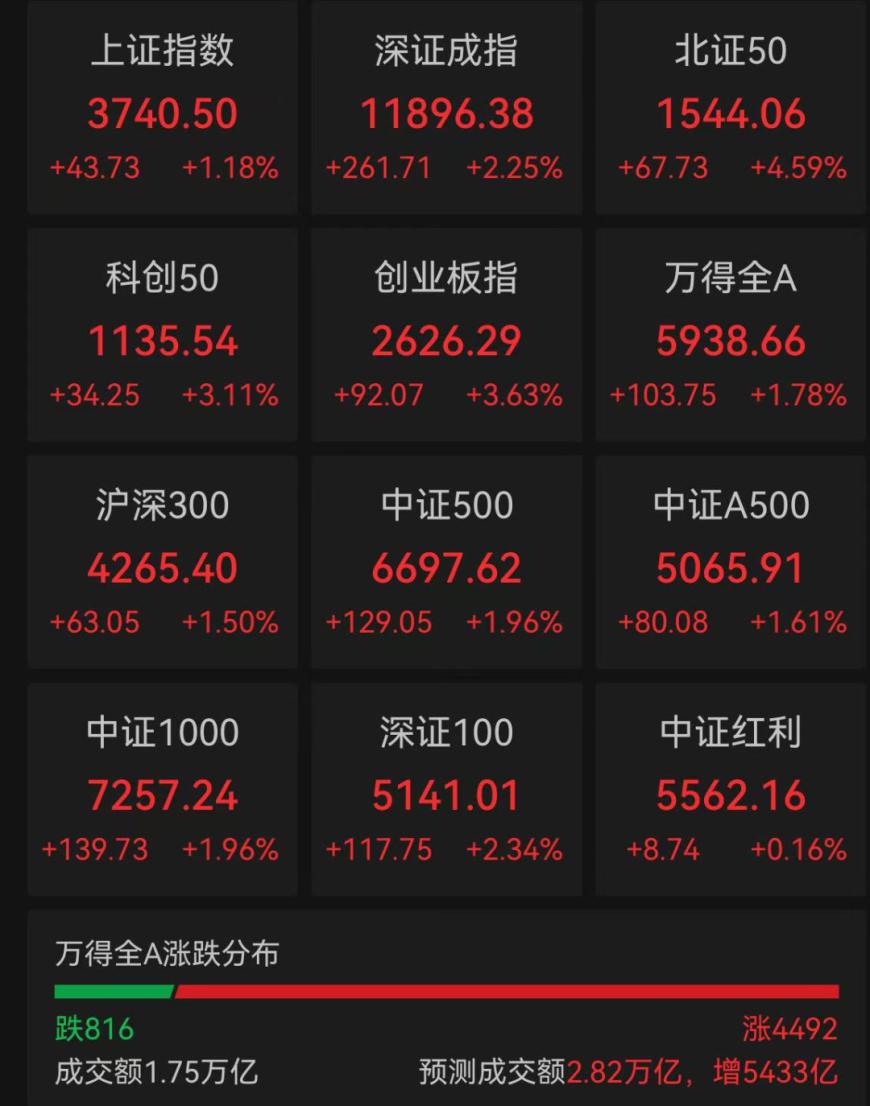Open the 上证指数 index card
This screenshot has width=870, height=1106.
coord(162,110)
